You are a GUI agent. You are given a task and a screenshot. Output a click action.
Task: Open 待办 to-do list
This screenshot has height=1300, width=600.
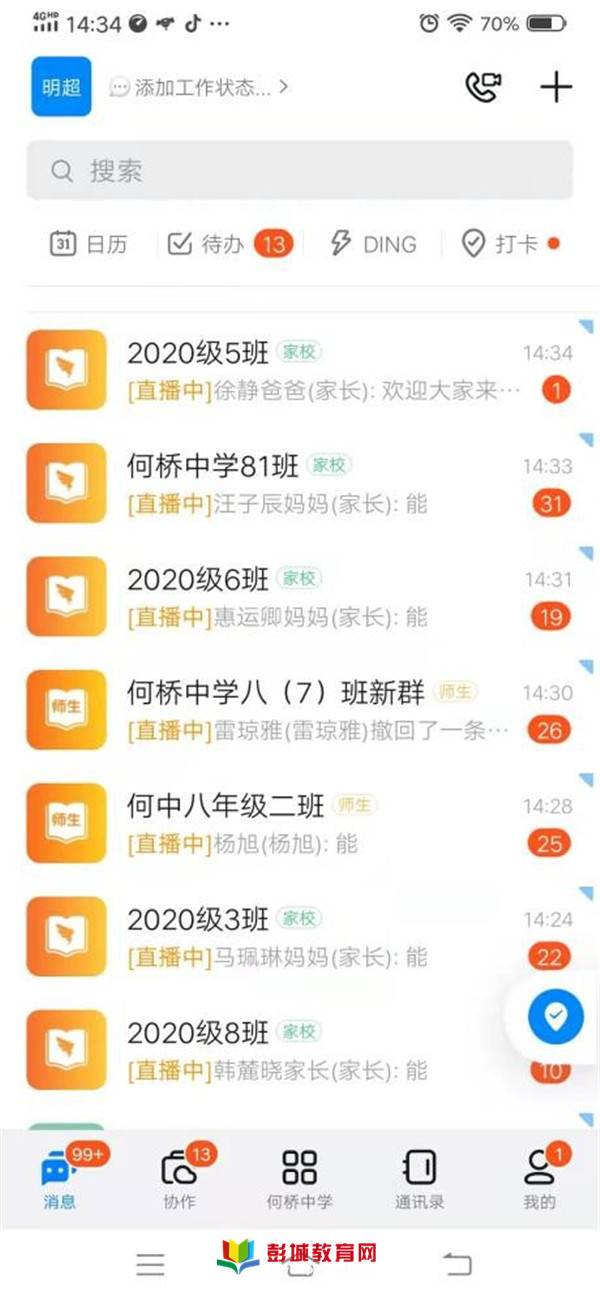point(229,244)
